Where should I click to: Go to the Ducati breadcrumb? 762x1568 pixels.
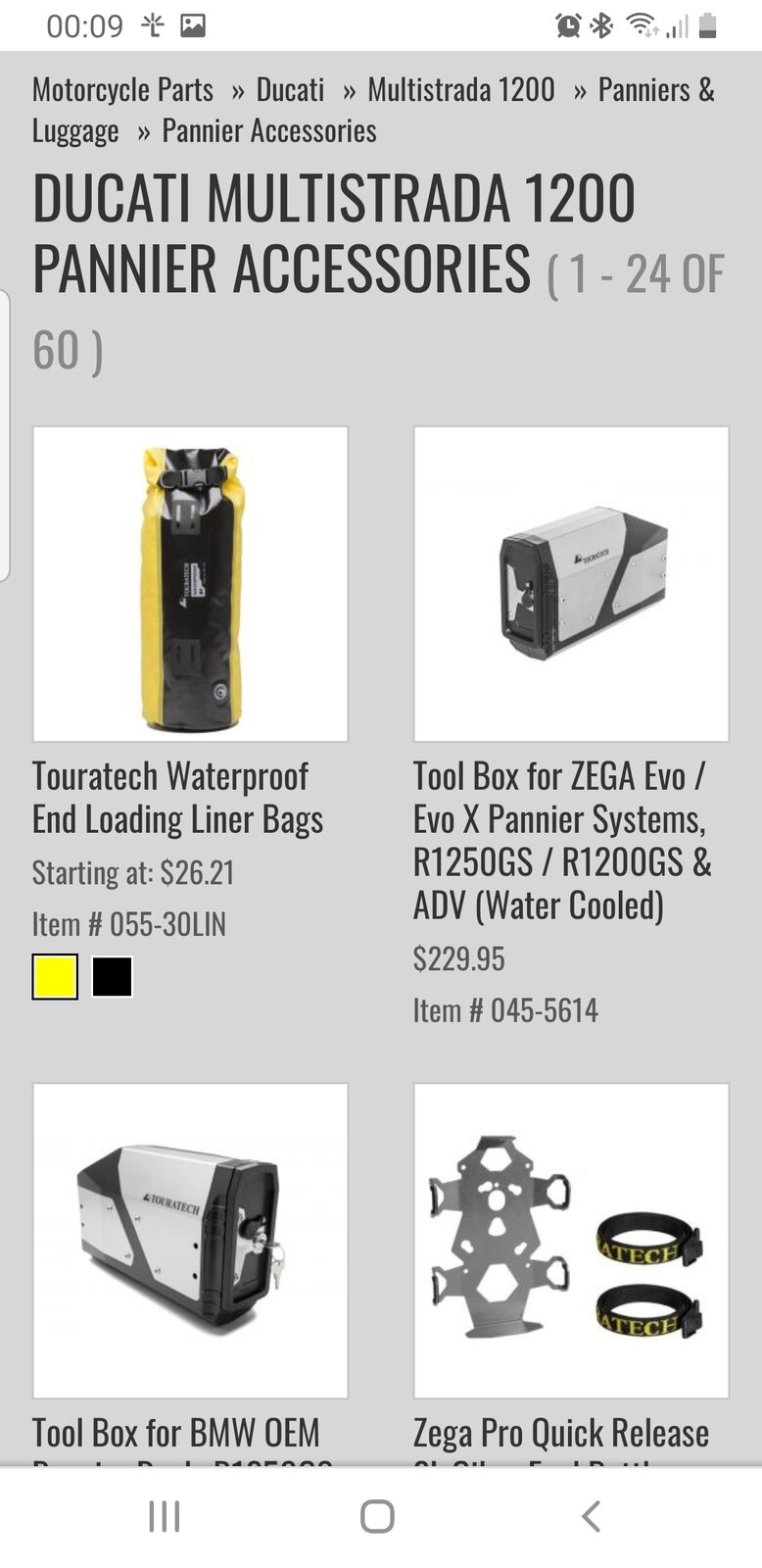(290, 90)
